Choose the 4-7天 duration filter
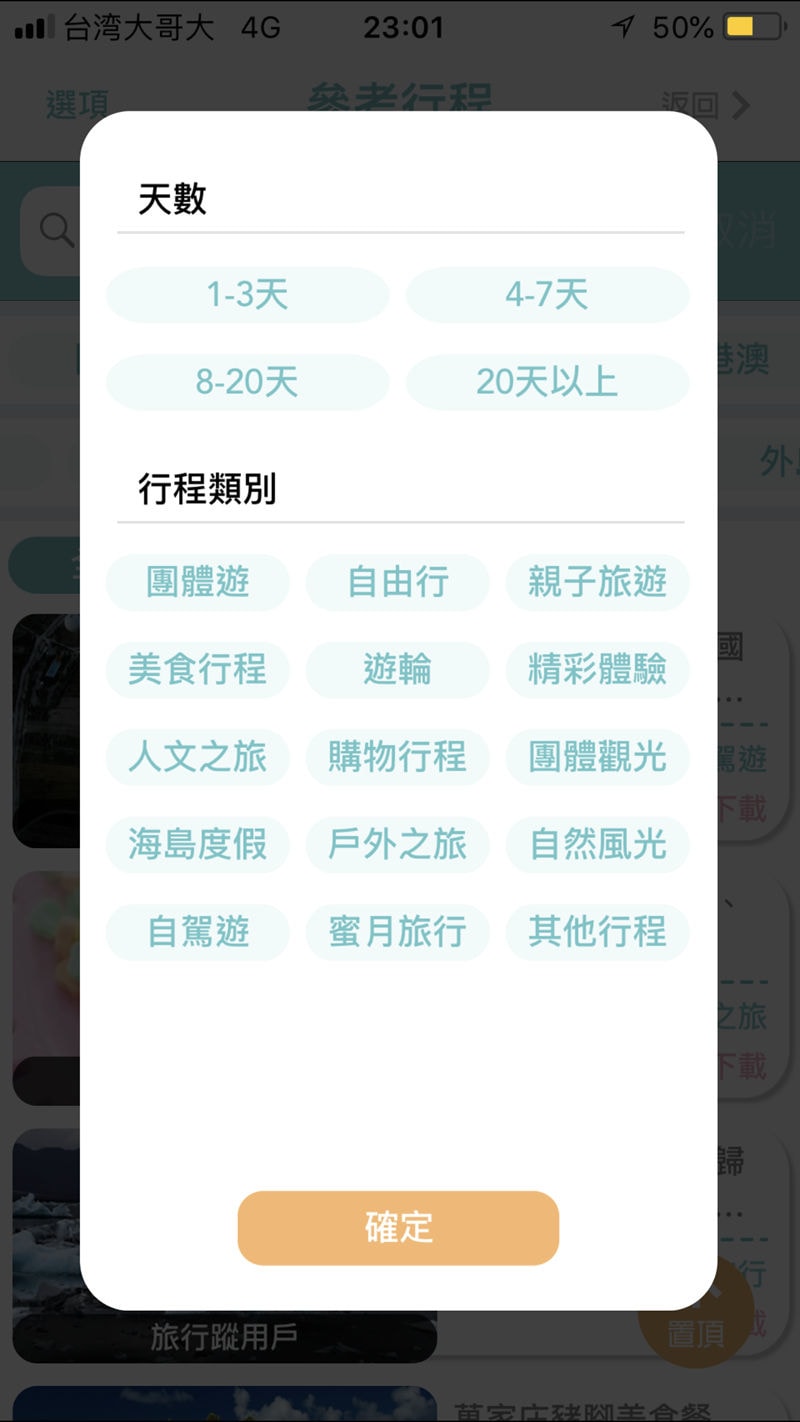Screen dimensions: 800x1422 pyautogui.click(x=547, y=295)
